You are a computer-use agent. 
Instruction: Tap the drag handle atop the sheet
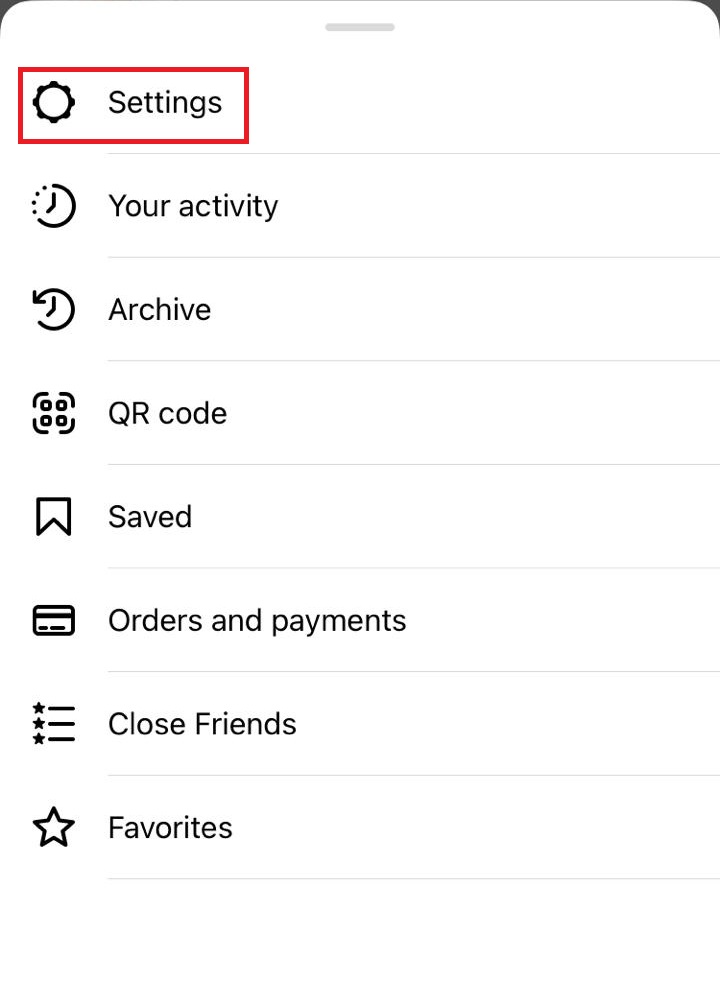click(359, 28)
